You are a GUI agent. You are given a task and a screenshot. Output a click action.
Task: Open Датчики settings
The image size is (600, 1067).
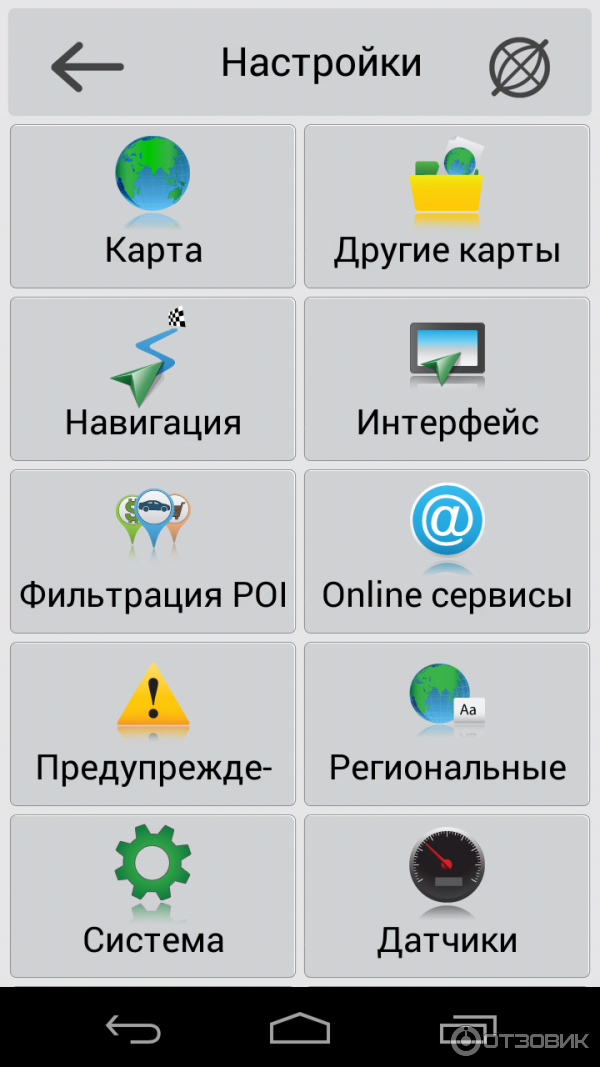click(x=446, y=896)
